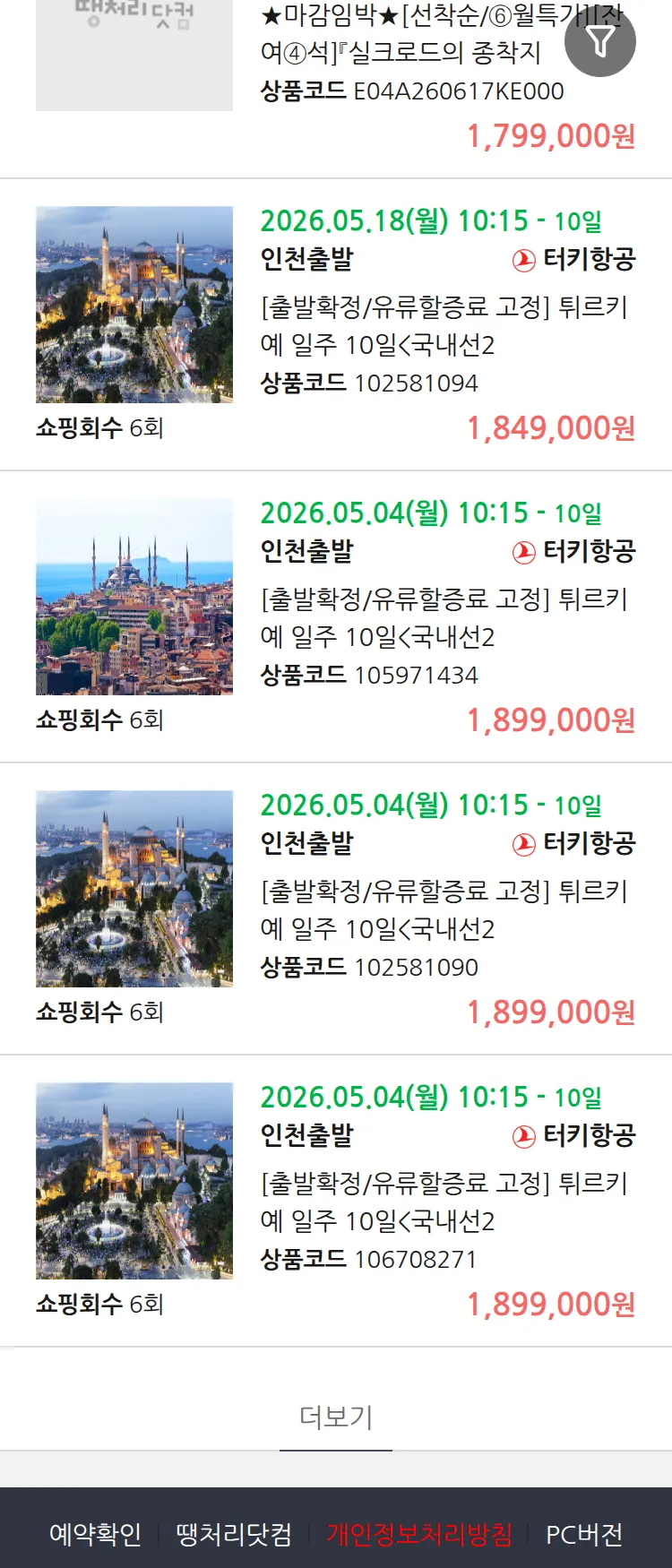Viewport: 672px width, 1568px height.
Task: Go to 예약확인 in the footer
Action: click(x=95, y=1534)
